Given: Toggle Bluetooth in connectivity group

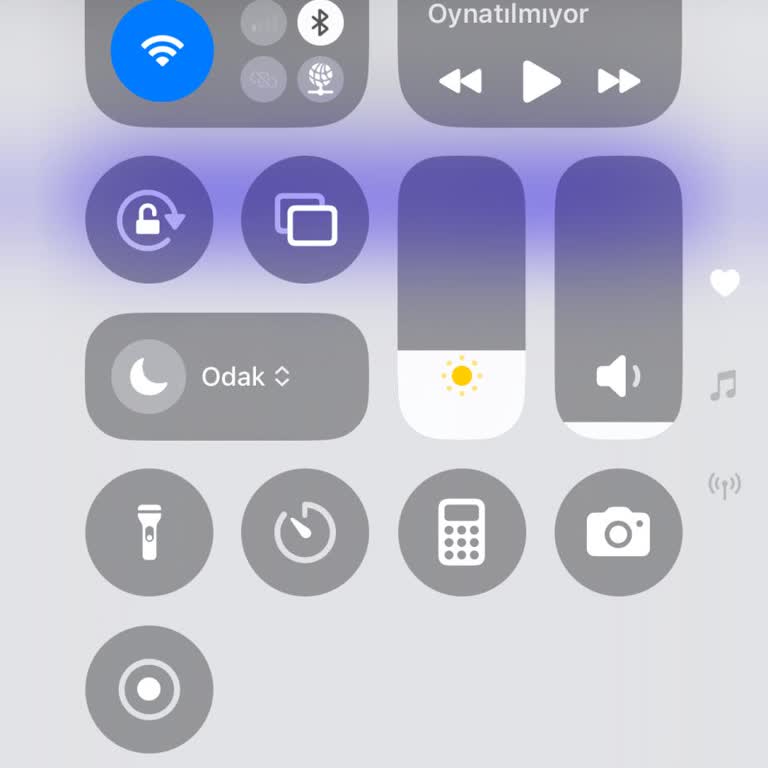Looking at the screenshot, I should pos(320,23).
